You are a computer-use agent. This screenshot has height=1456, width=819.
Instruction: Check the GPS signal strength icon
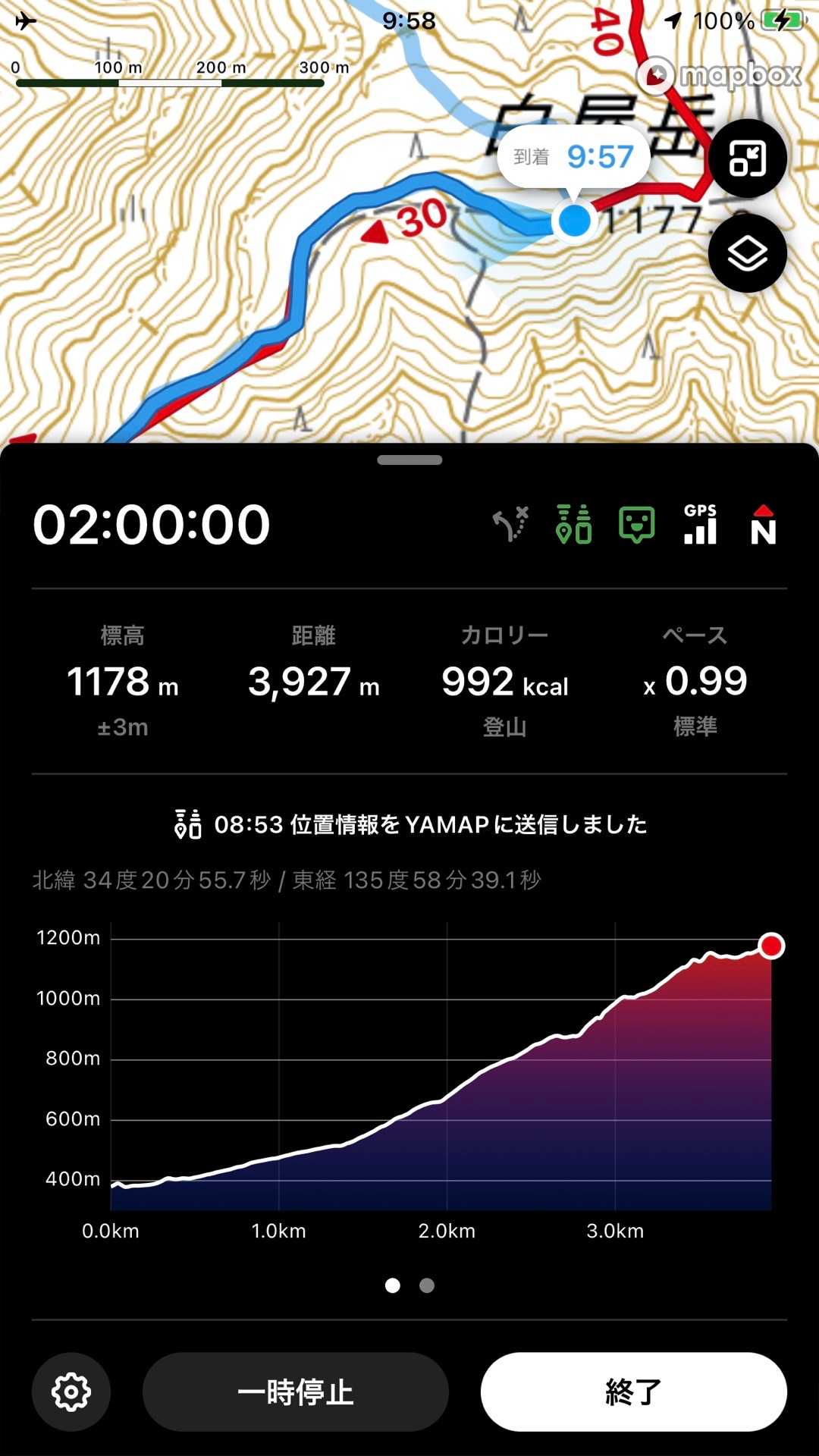[700, 524]
